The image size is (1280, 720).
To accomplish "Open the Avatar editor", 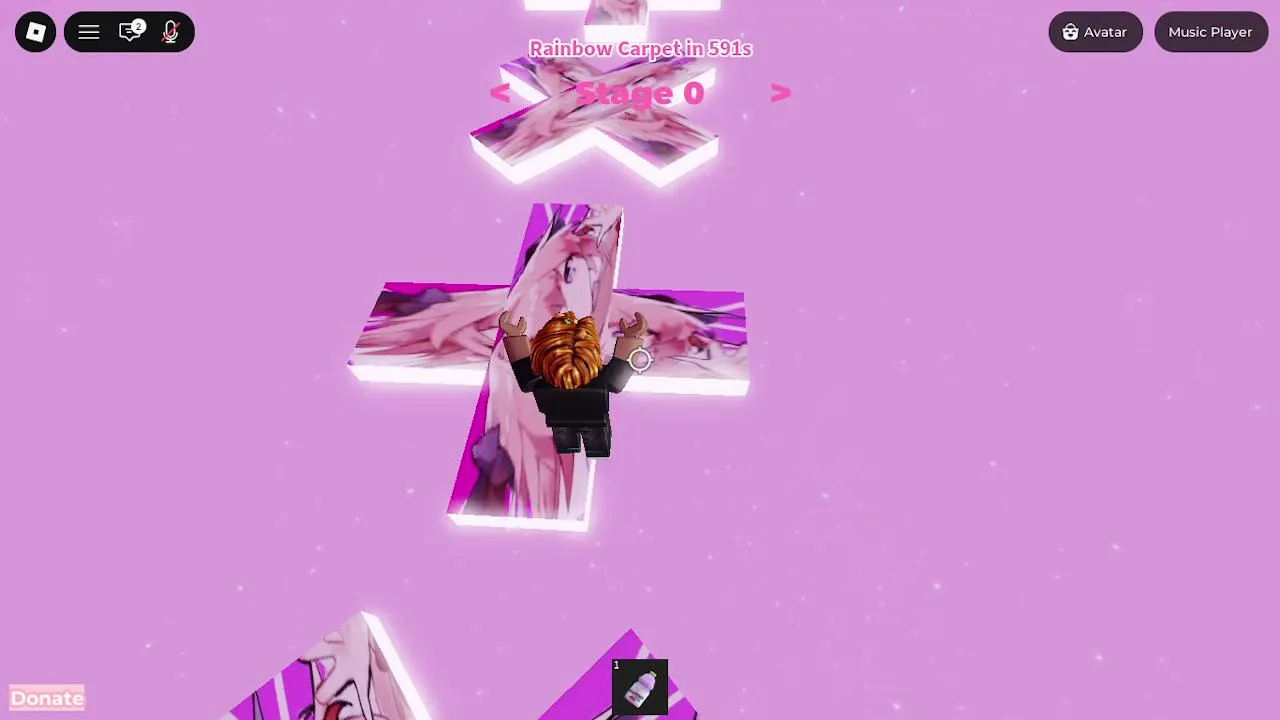I will (x=1095, y=32).
